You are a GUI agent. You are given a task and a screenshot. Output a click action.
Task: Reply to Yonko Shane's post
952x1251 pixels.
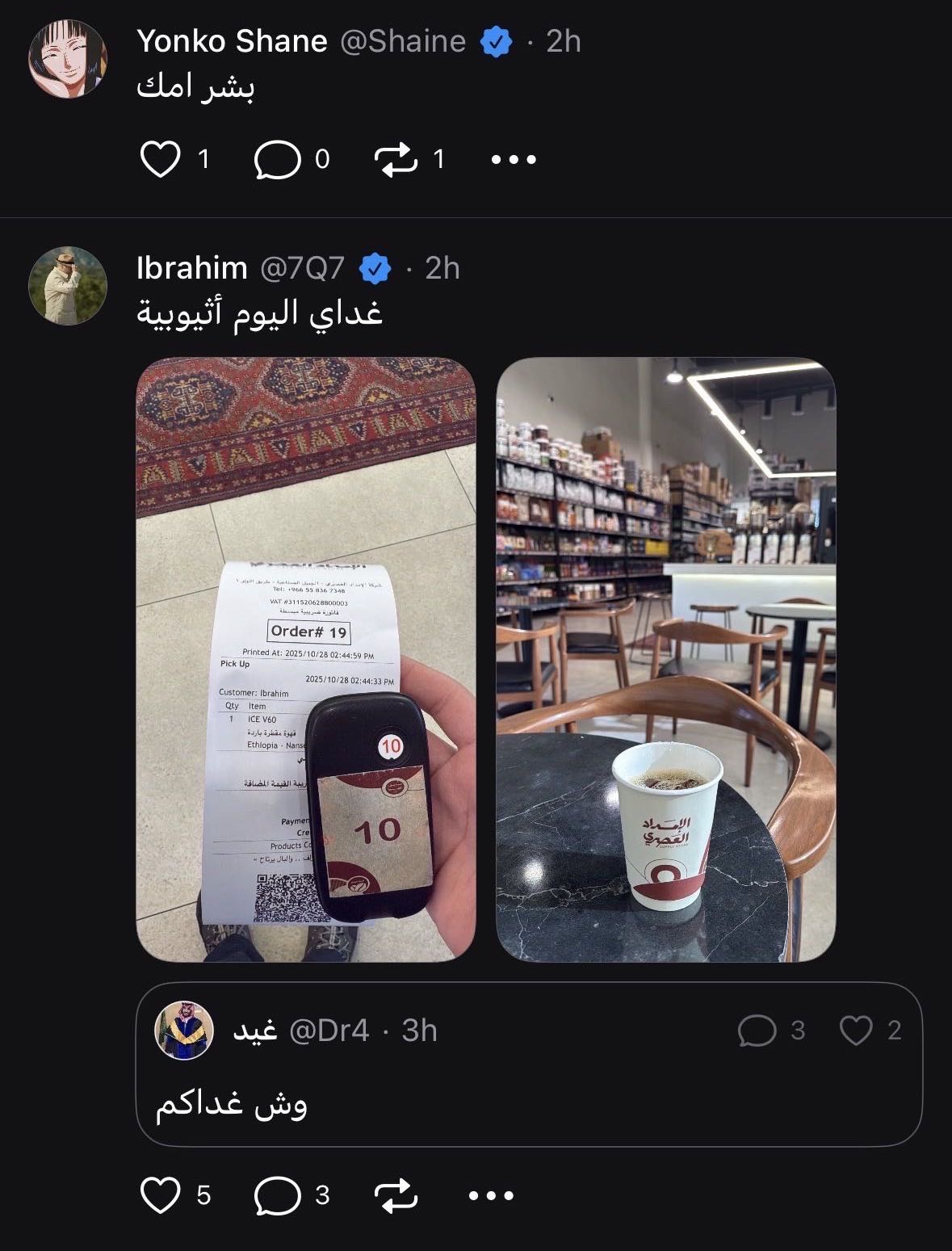(x=277, y=159)
